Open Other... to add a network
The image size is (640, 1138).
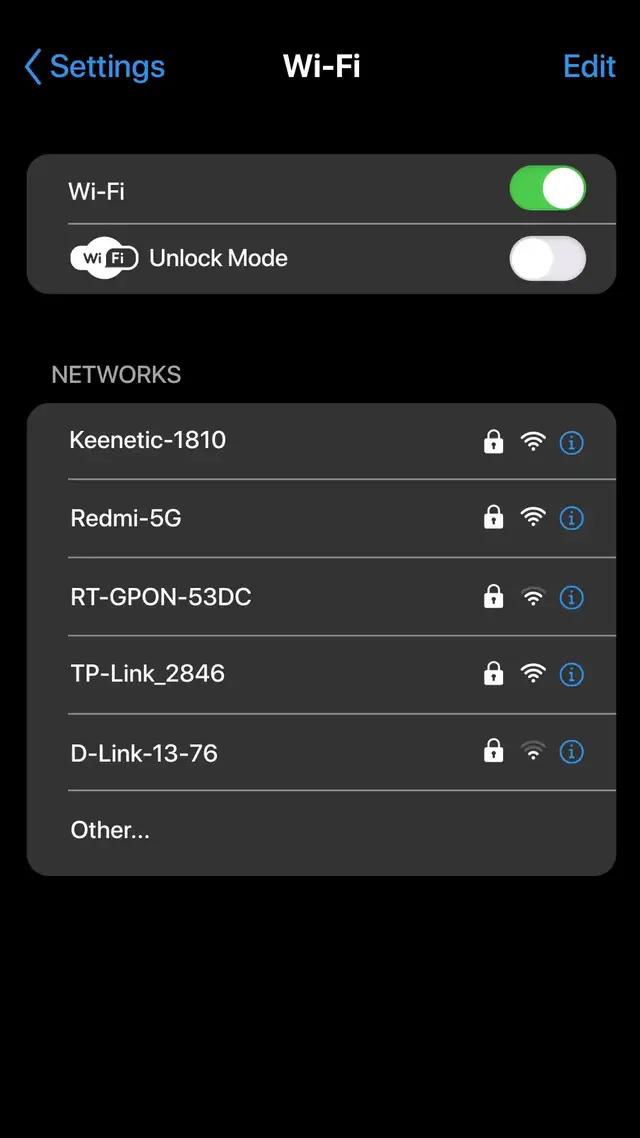pos(110,830)
